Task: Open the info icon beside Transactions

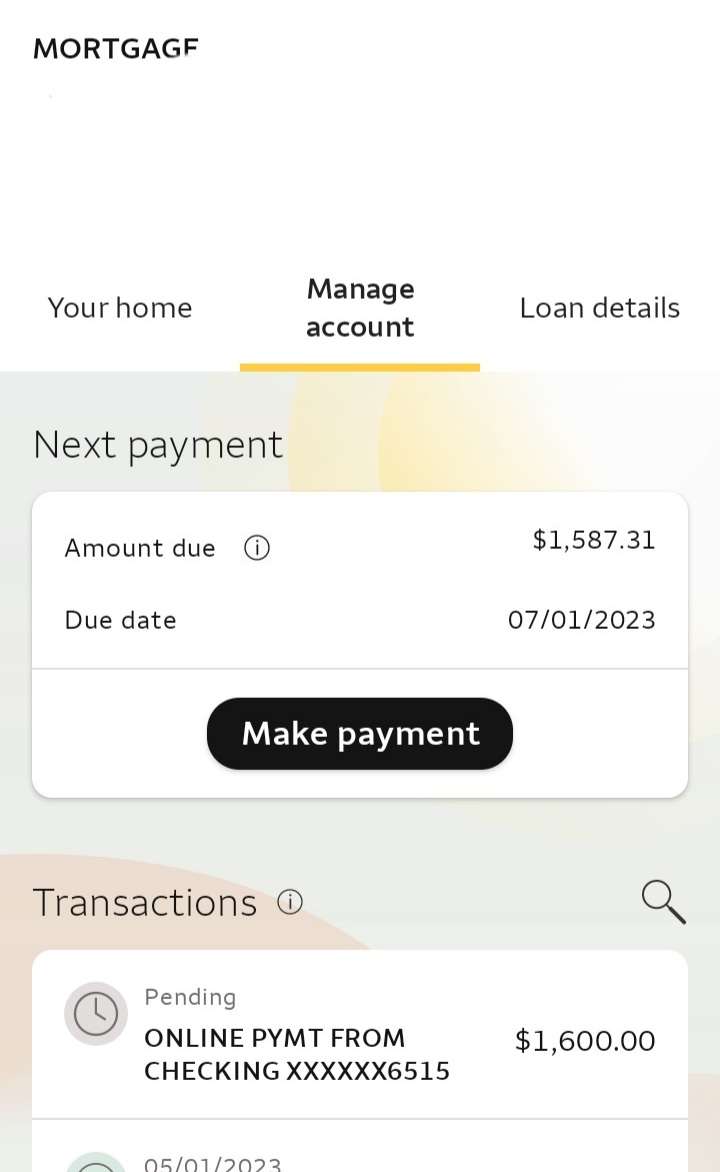Action: tap(290, 902)
